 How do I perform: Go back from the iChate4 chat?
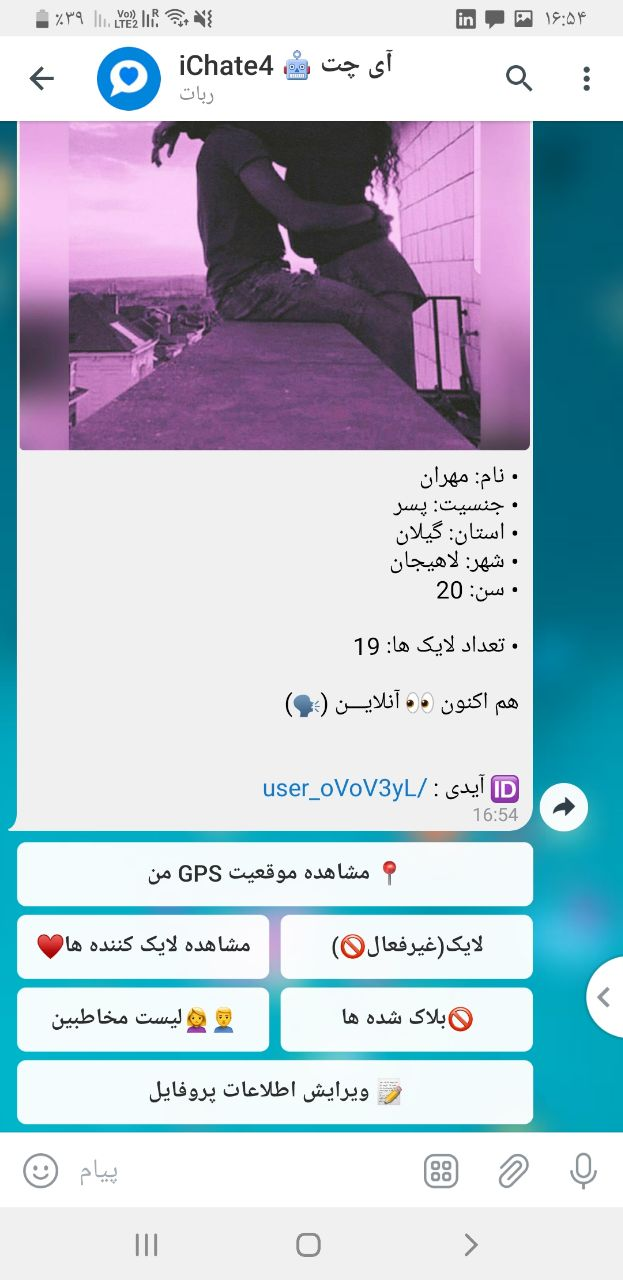point(41,78)
